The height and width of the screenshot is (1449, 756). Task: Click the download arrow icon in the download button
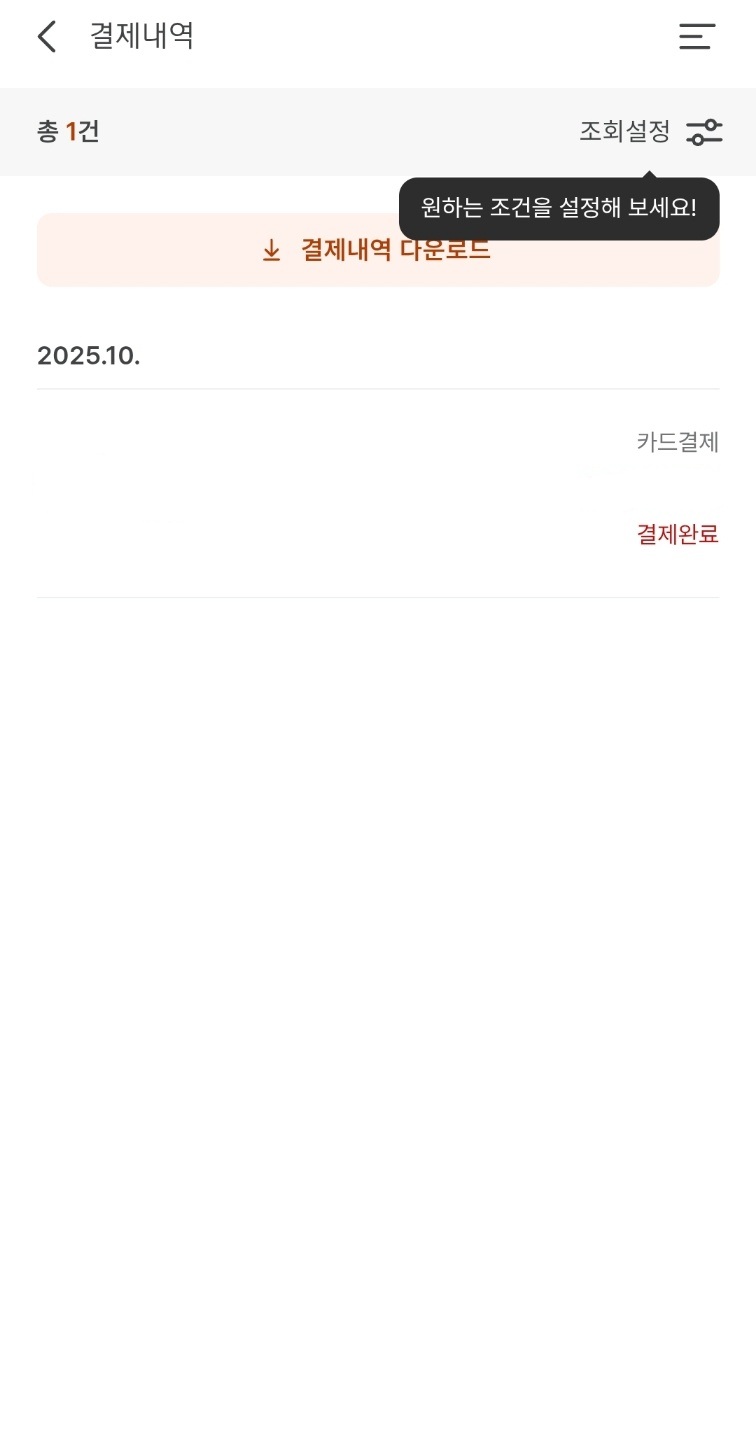270,250
